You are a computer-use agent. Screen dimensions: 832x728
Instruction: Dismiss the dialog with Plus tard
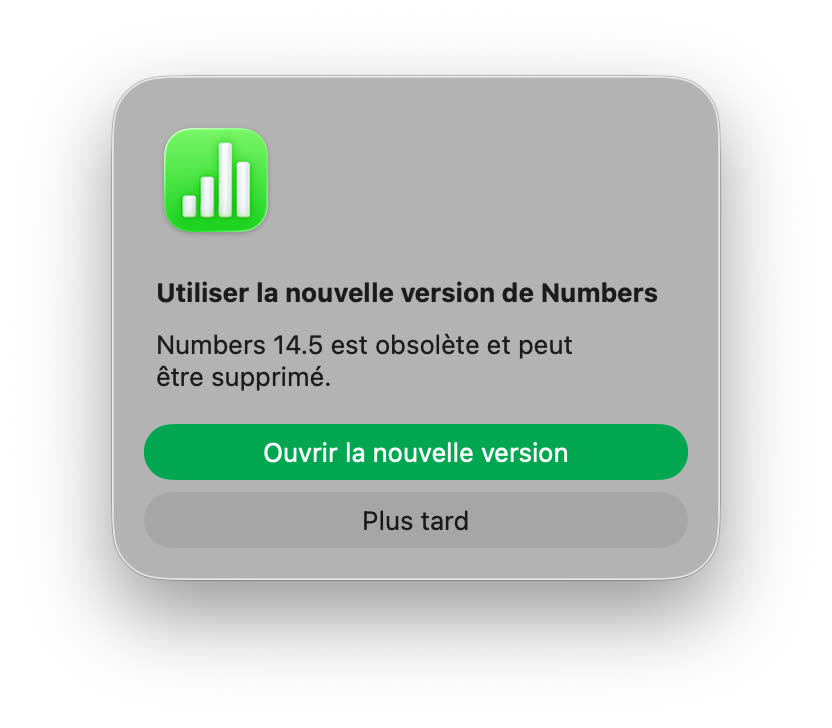tap(415, 520)
